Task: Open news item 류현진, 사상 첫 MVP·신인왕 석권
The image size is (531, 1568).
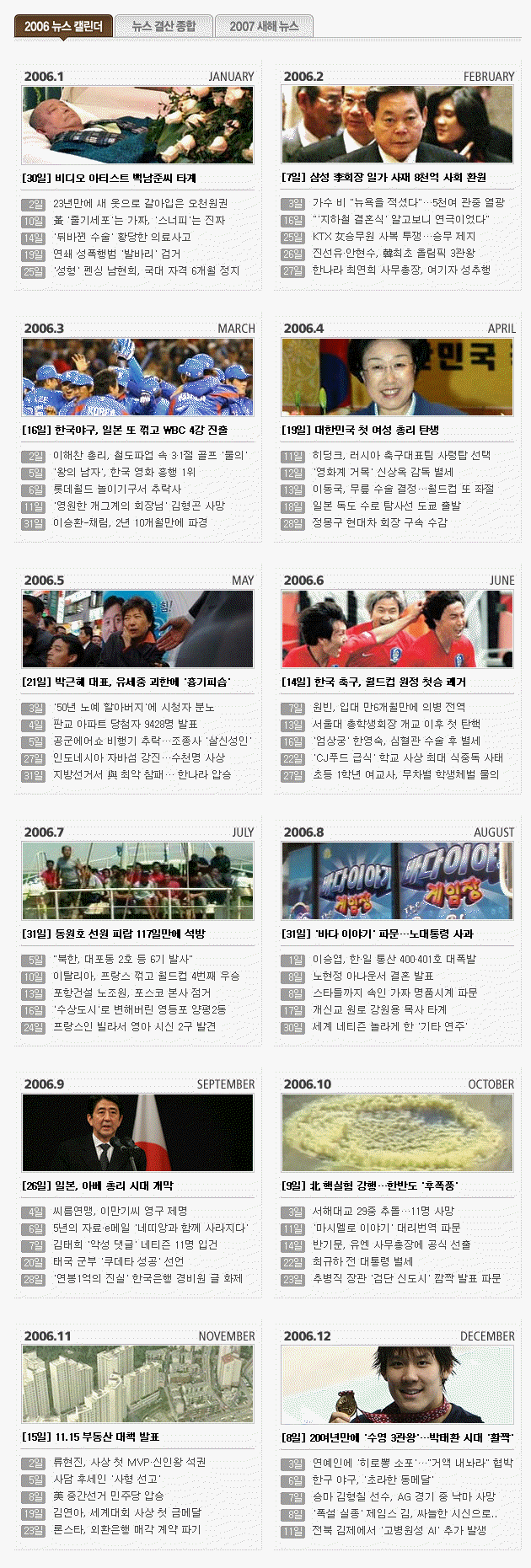Action: 129,1463
